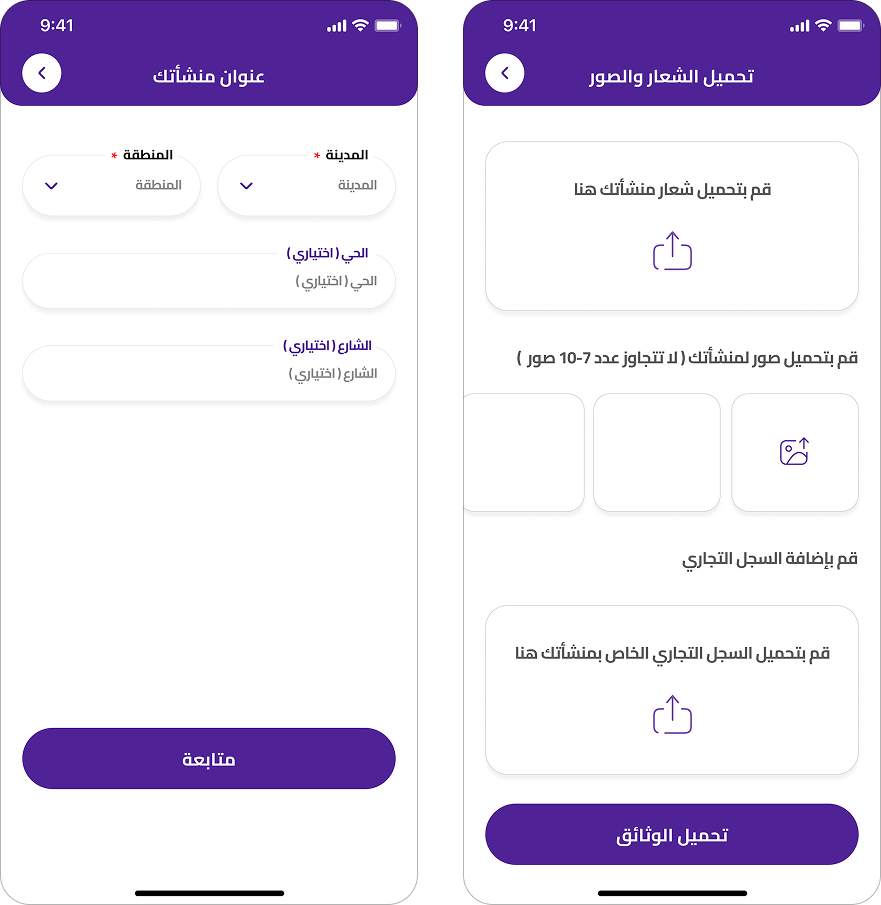Open the المدينة city dropdown

click(x=306, y=186)
